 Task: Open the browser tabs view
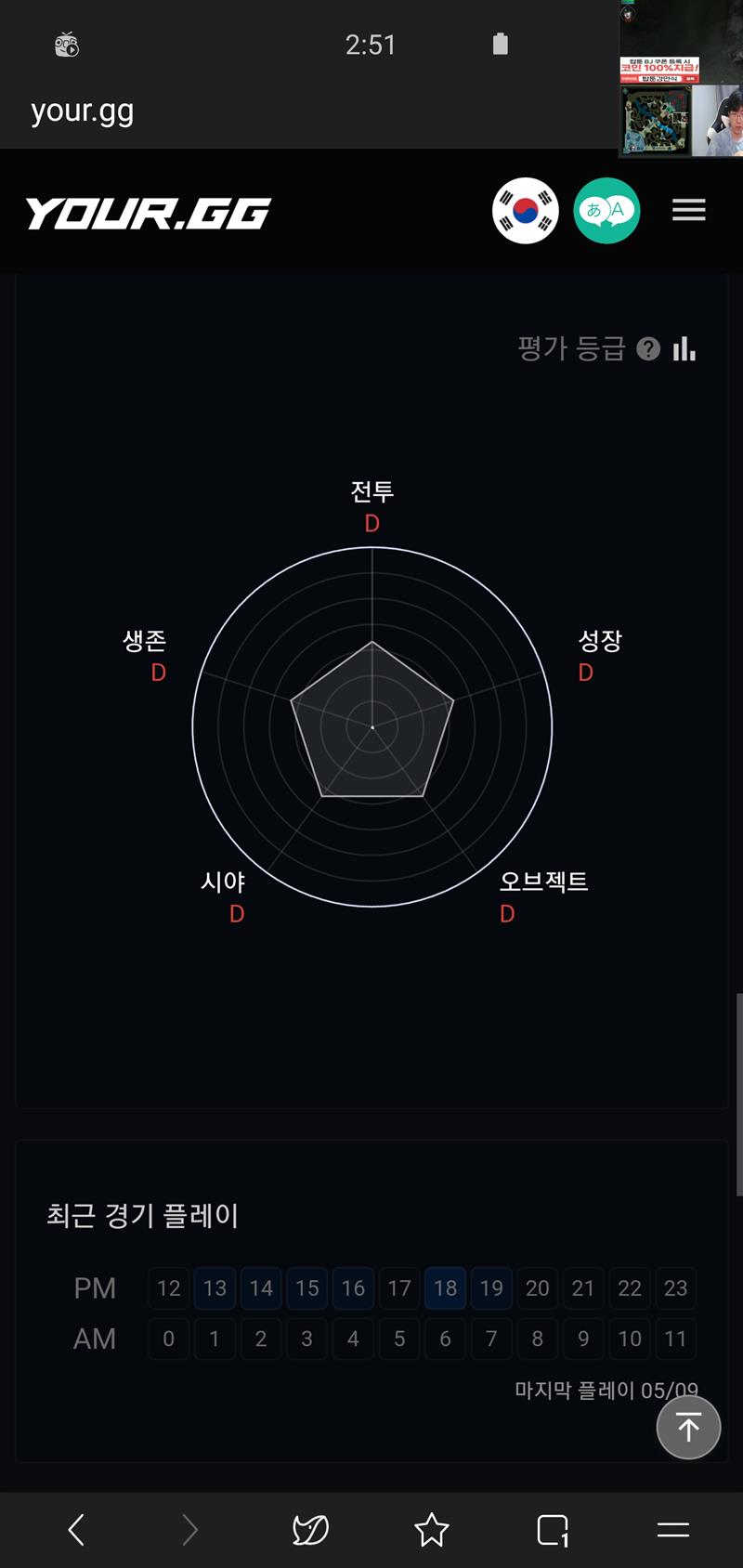point(552,1529)
